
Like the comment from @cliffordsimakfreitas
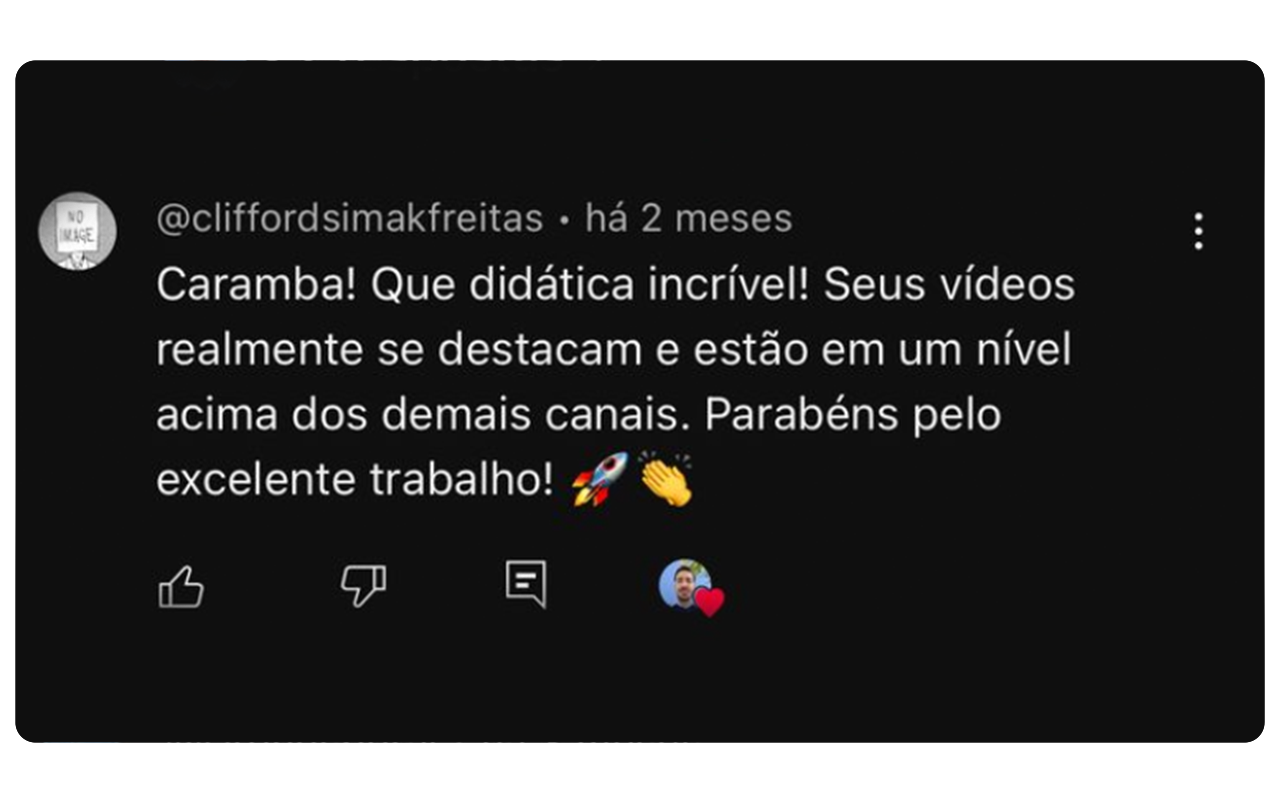coord(181,586)
